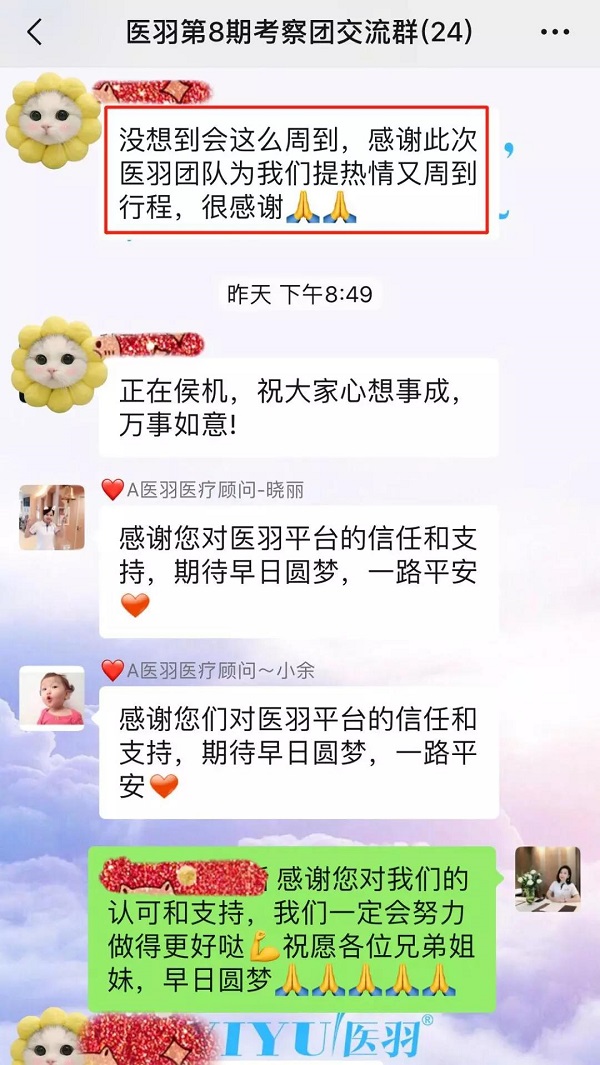The image size is (600, 1065).
Task: Open profile of A医羽医疗顾问-晓丽 avatar
Action: click(52, 517)
